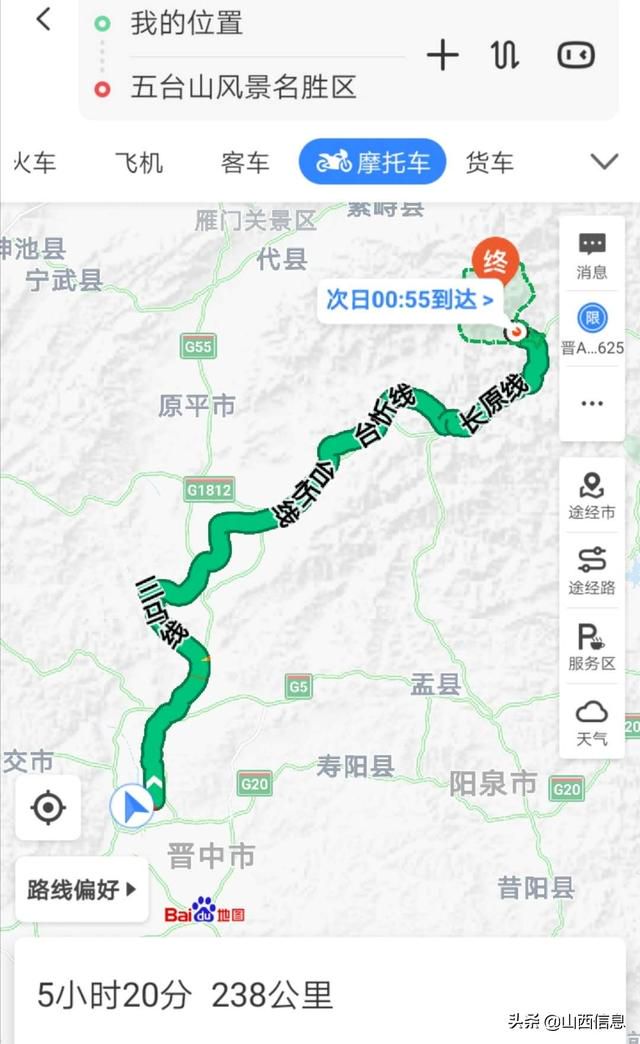
Task: Check 天气 weather along route
Action: (x=592, y=722)
